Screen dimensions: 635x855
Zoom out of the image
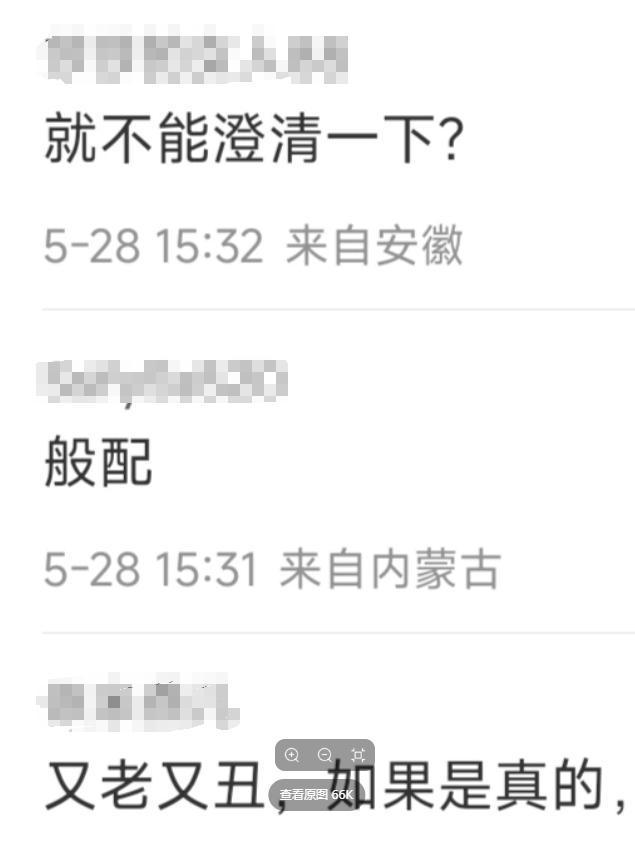pos(325,755)
